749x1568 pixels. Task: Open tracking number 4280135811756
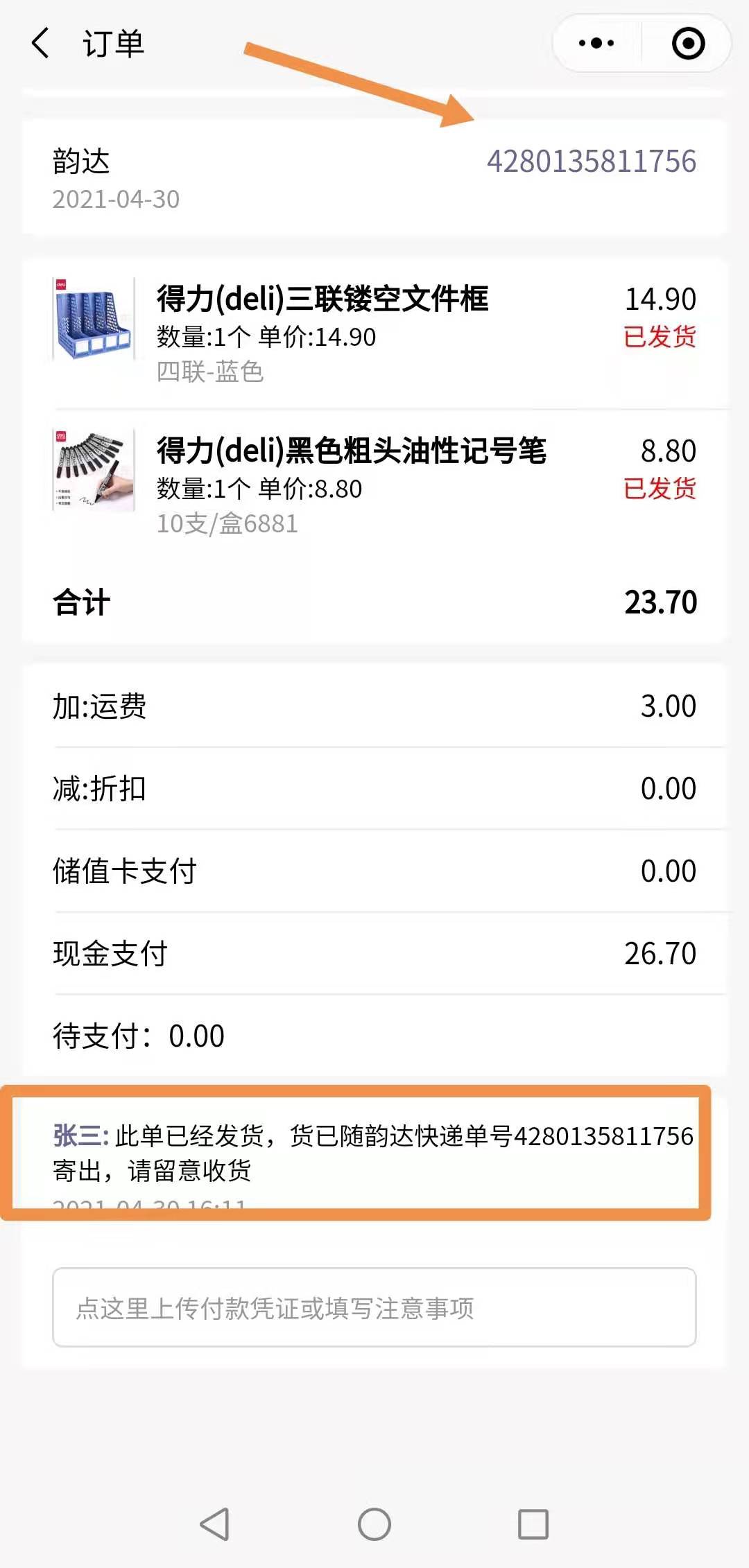pos(591,162)
